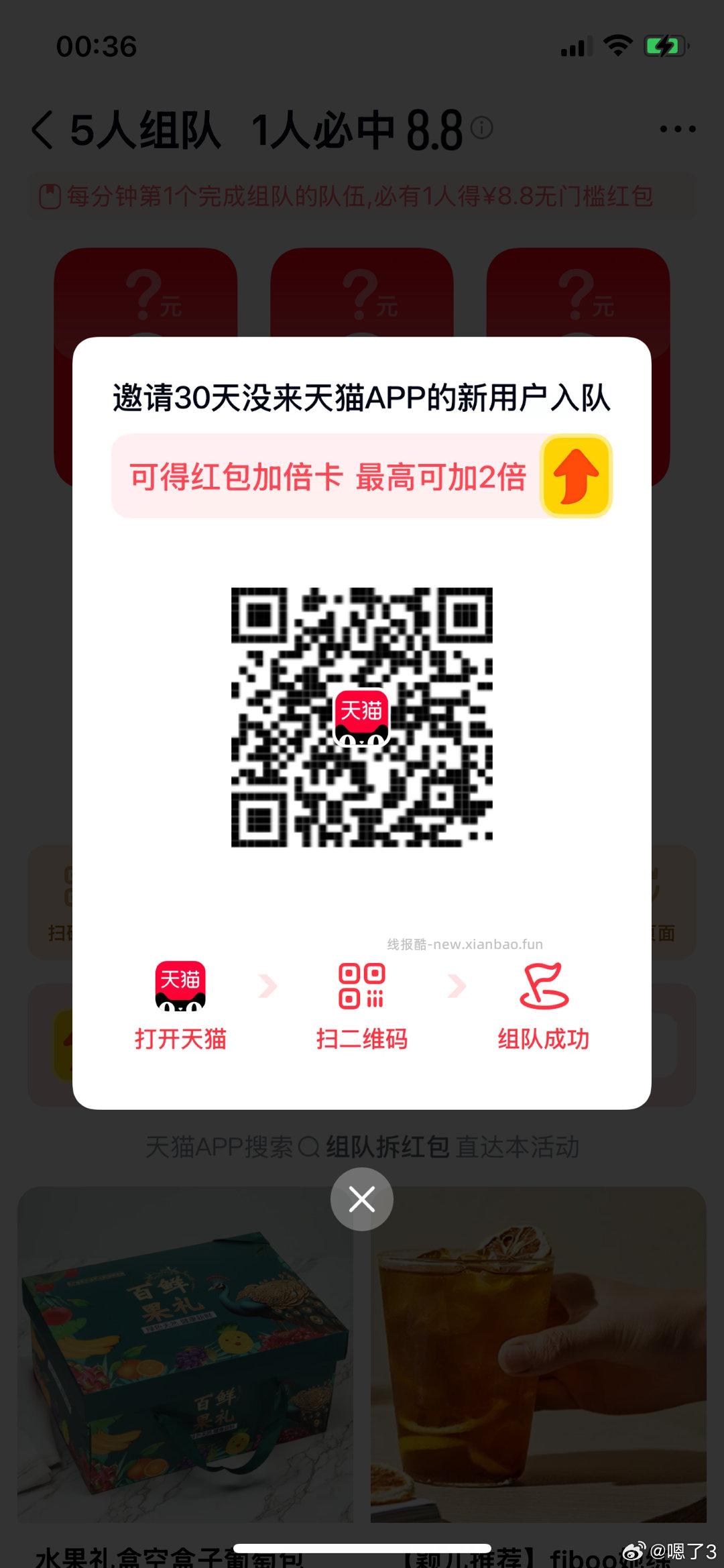Open the three-dot more options menu
724x1568 pixels.
[x=679, y=129]
